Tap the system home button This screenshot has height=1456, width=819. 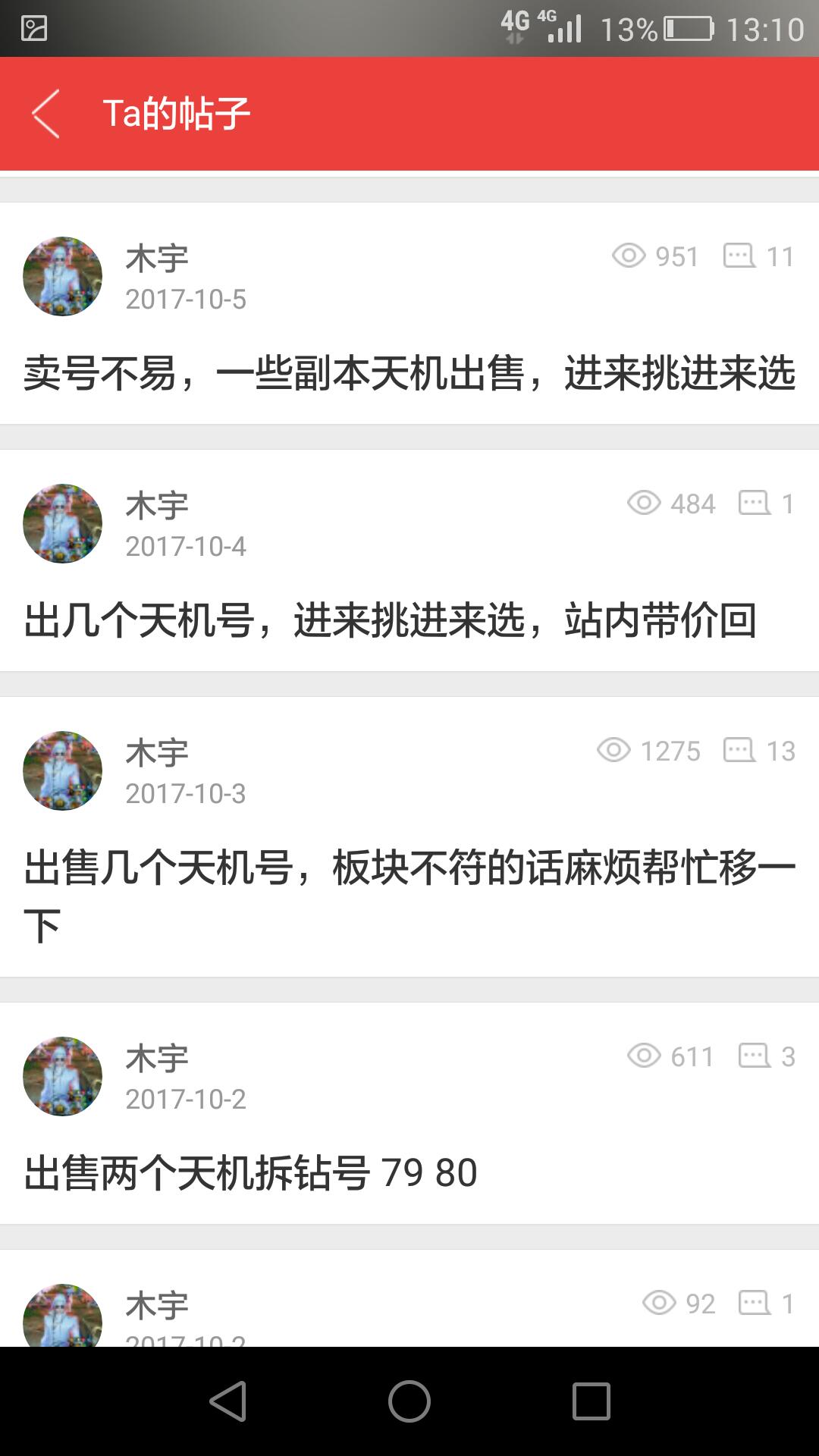coord(409,1401)
